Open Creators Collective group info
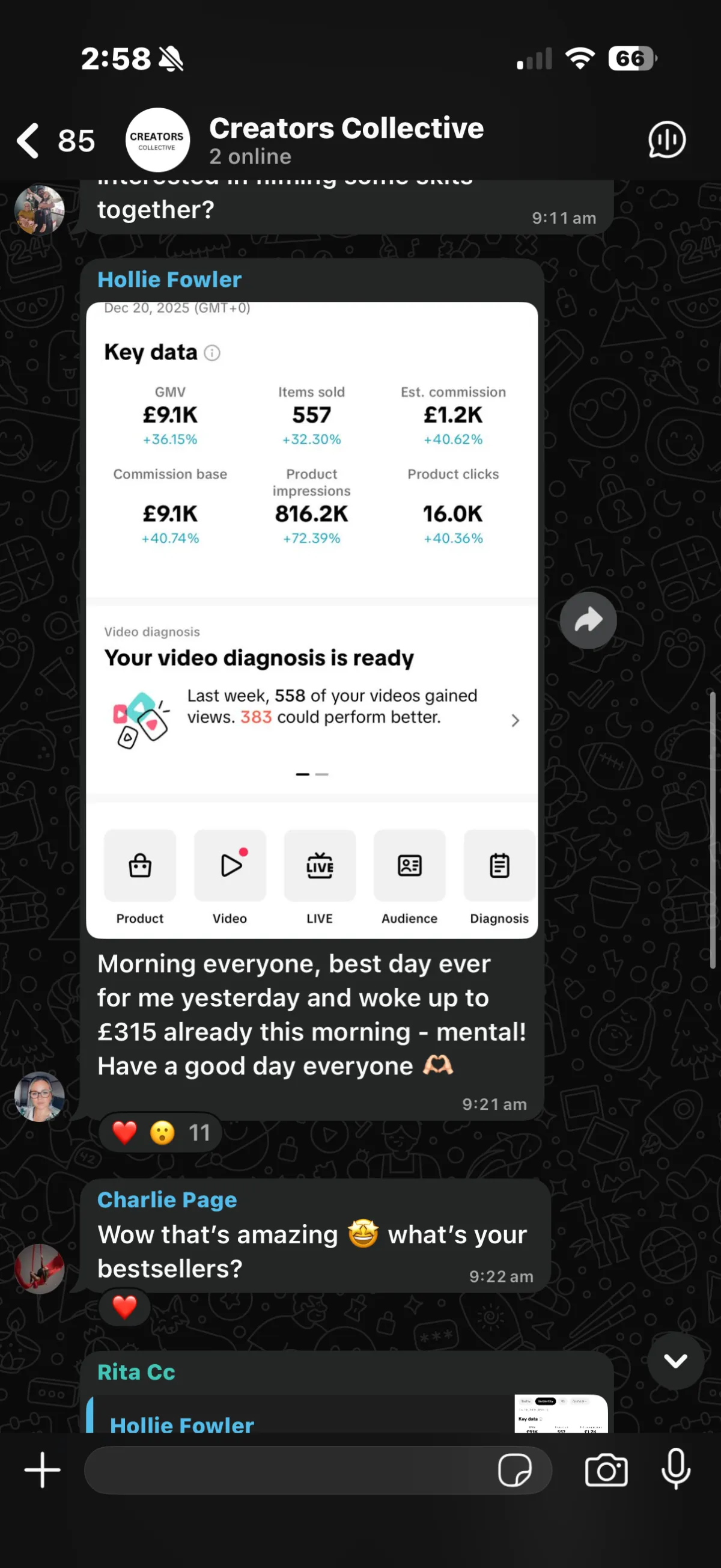This screenshot has height=1568, width=721. pyautogui.click(x=345, y=140)
